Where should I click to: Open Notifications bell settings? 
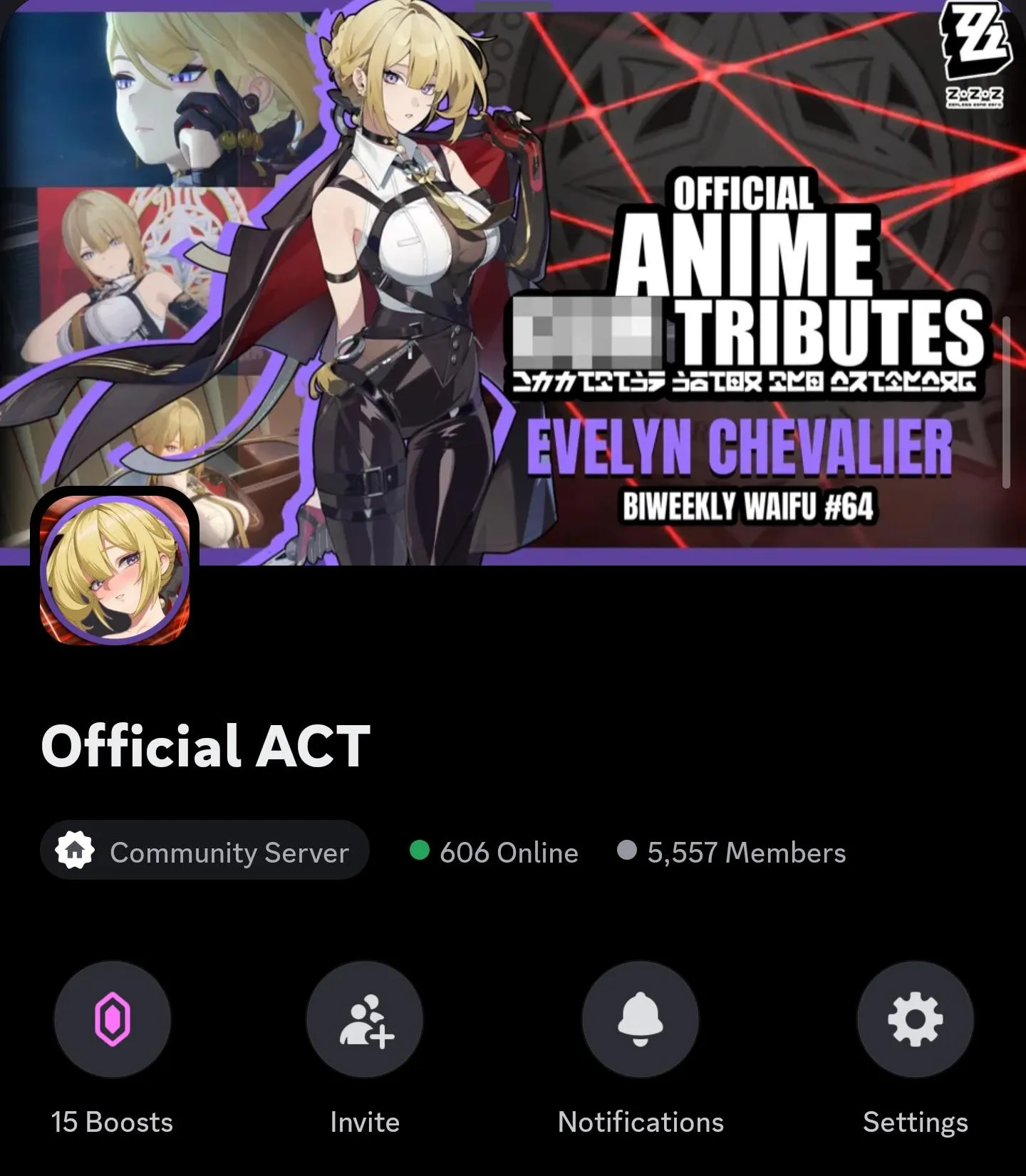tap(640, 1019)
